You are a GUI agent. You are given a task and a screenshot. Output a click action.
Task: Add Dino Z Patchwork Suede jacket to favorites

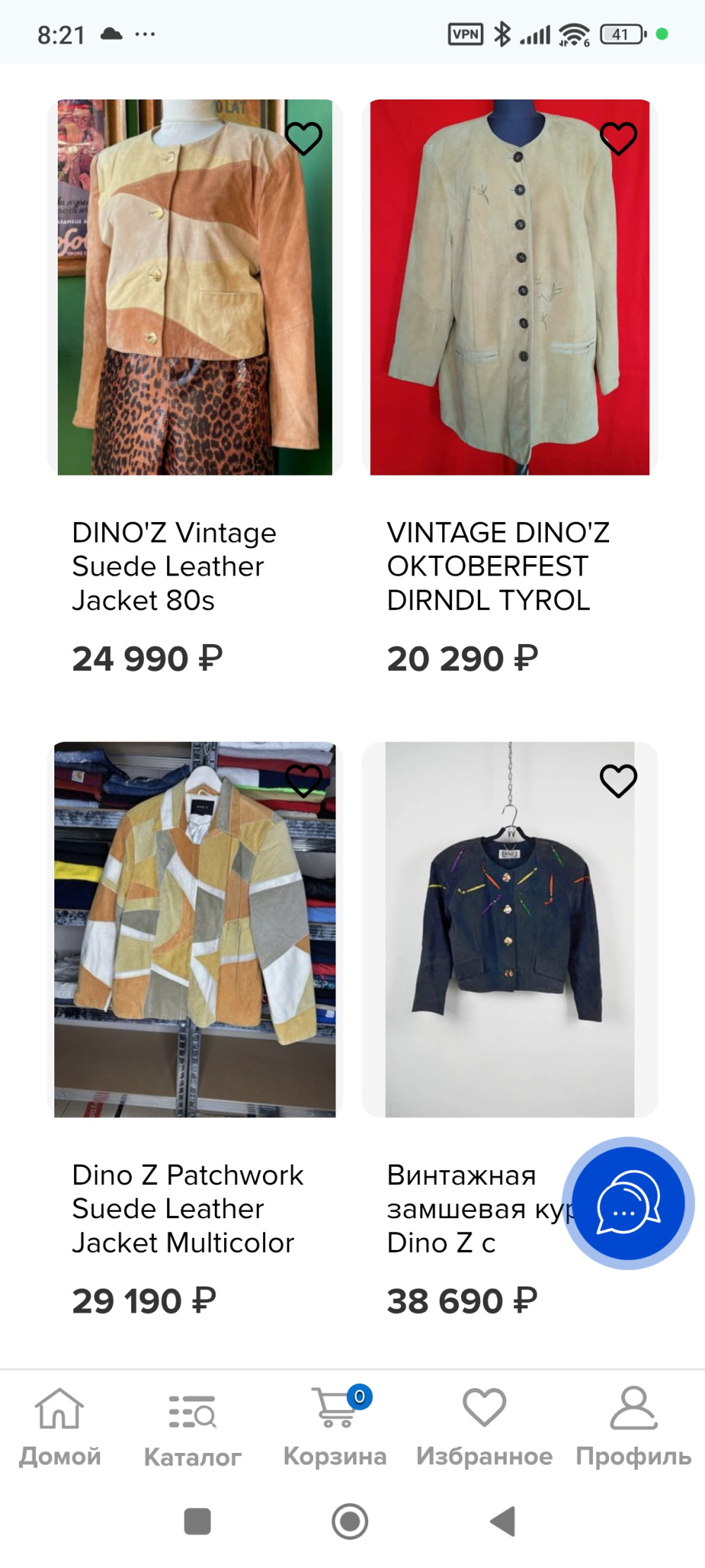point(304,781)
